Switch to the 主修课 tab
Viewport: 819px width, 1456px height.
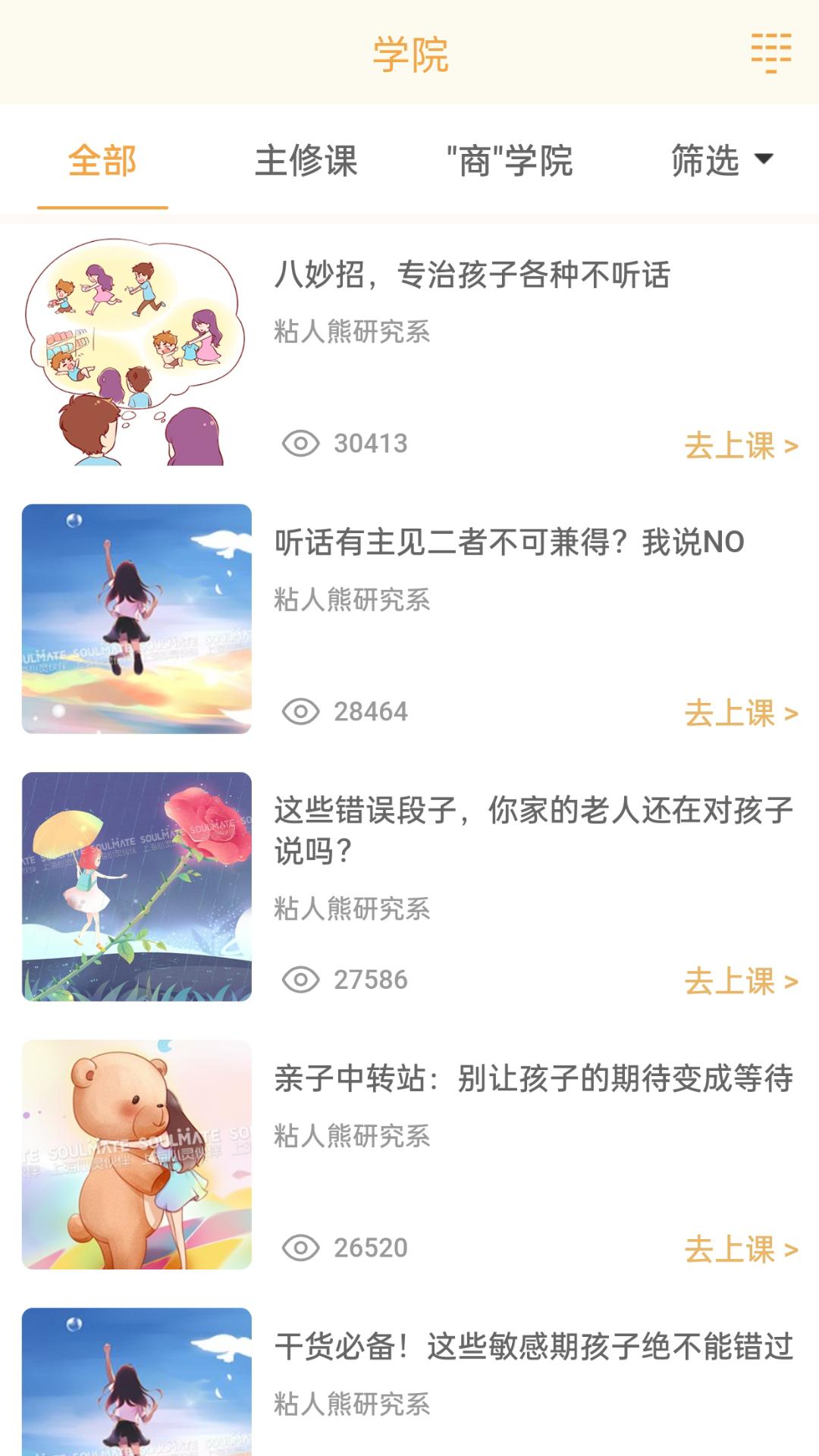coord(308,160)
